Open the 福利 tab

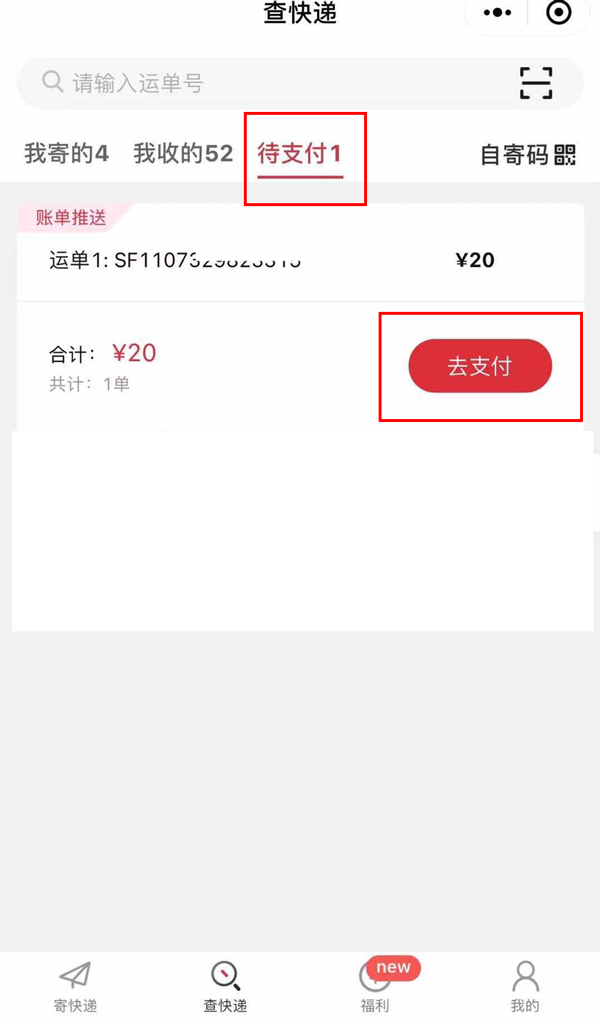[375, 986]
